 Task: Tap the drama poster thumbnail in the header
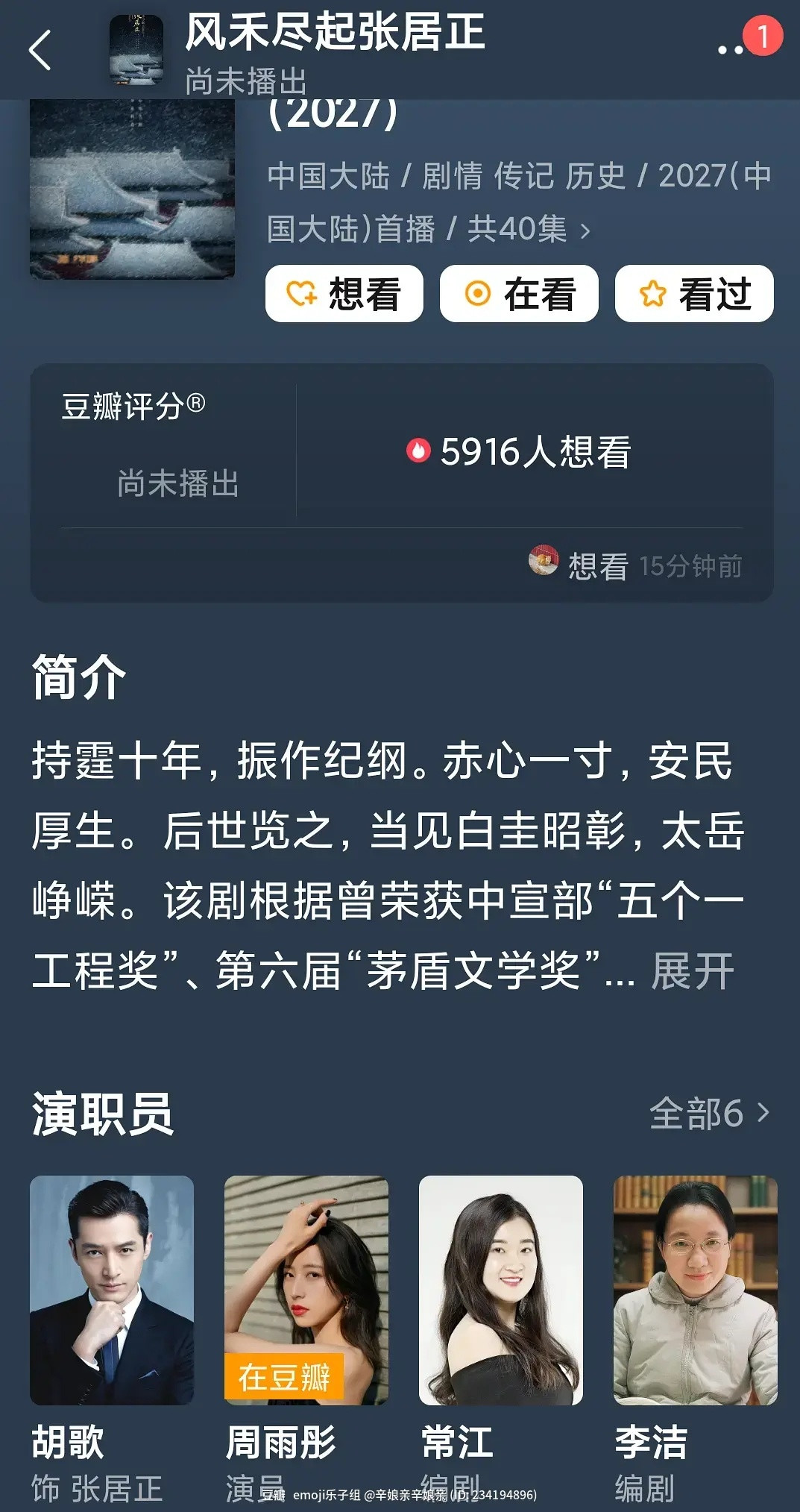[x=136, y=51]
